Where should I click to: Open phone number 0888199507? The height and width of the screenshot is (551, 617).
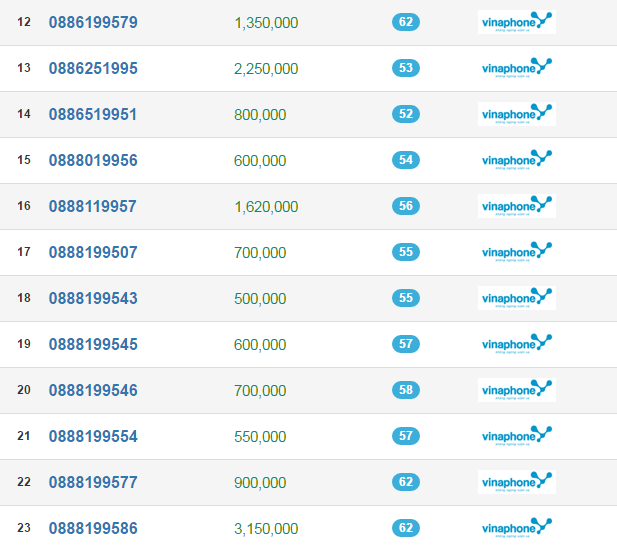(x=93, y=252)
